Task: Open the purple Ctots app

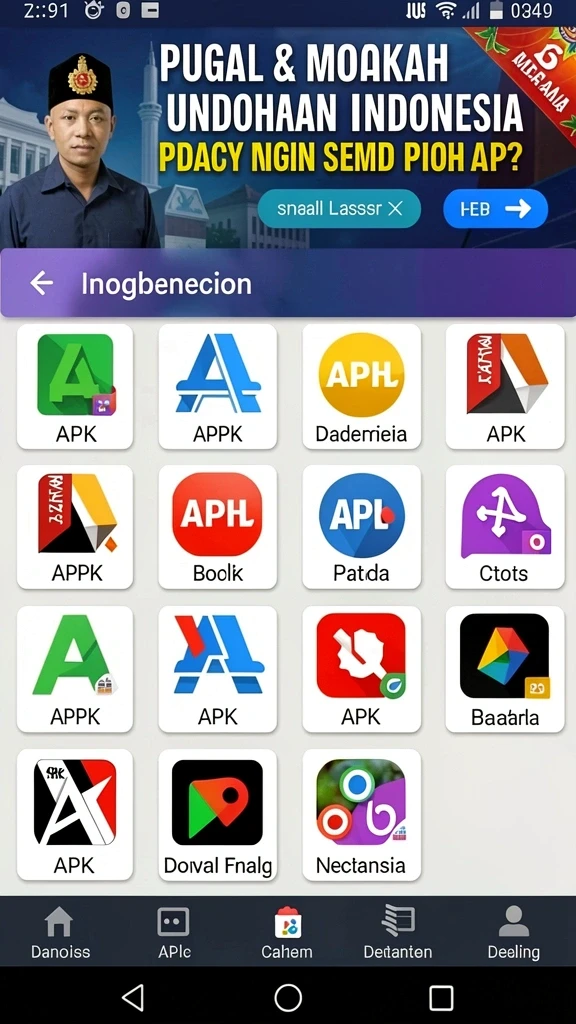Action: 505,527
